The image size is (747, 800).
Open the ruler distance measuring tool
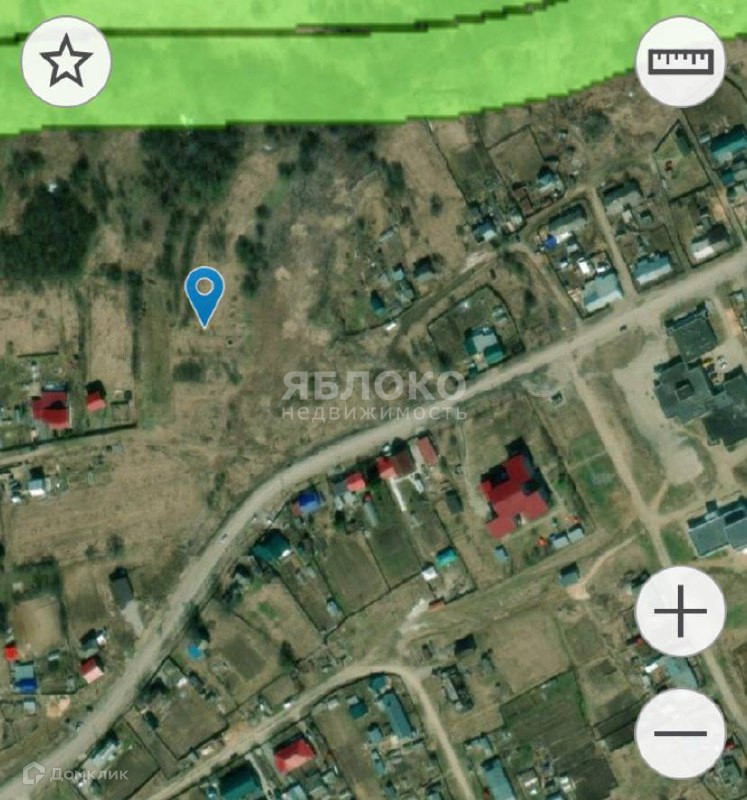680,62
